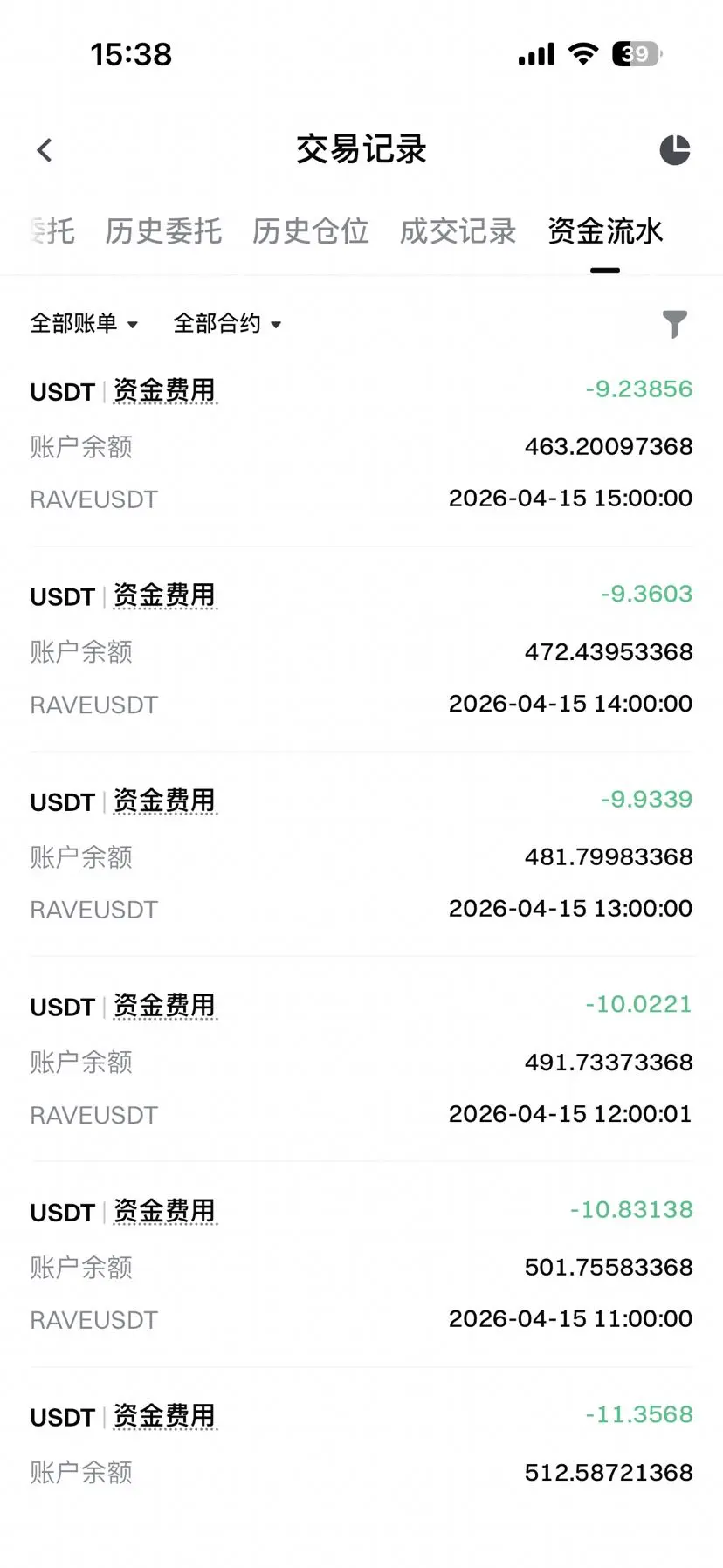
Task: Expand the 全部账单 dropdown
Action: pyautogui.click(x=84, y=324)
